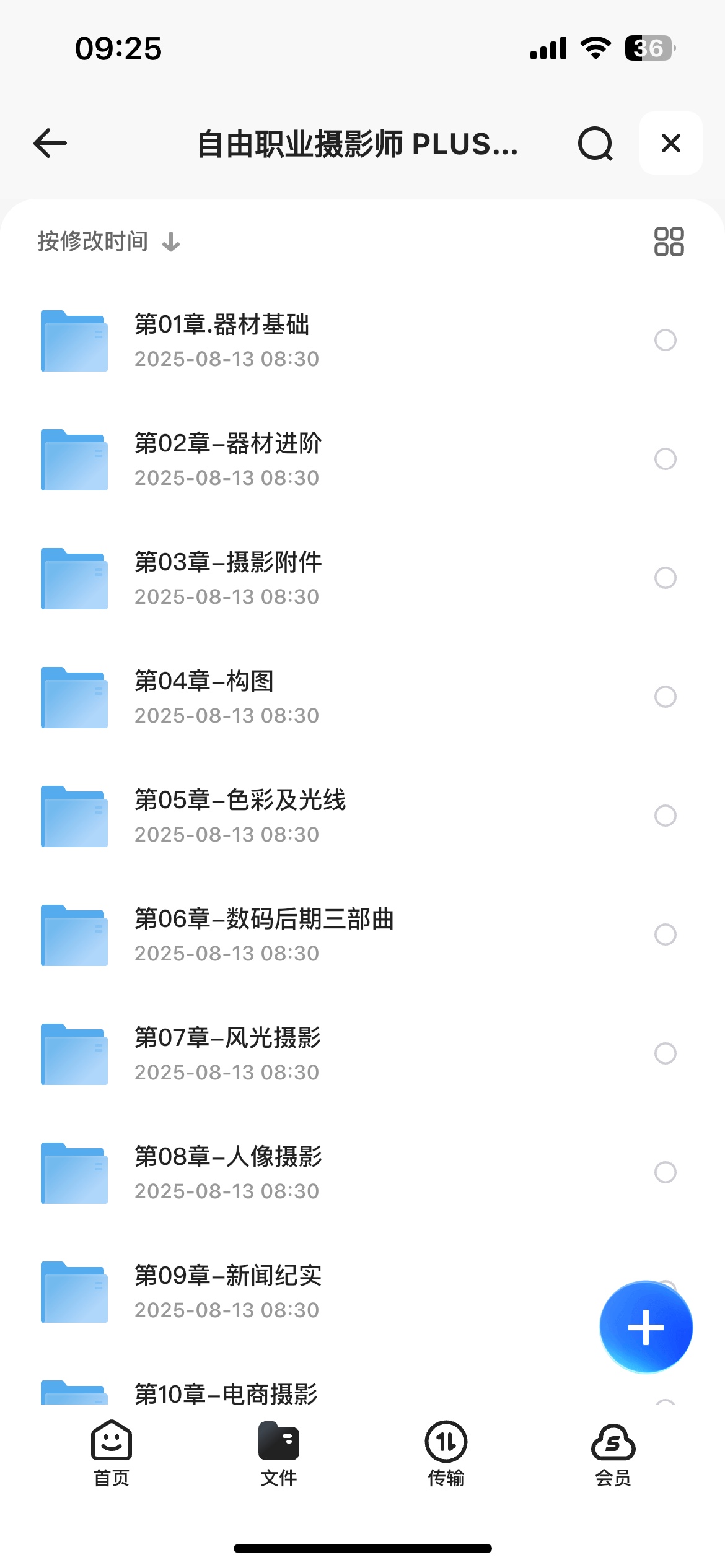Viewport: 725px width, 1568px height.
Task: Open the 按修改时间 sort options
Action: pyautogui.click(x=92, y=240)
